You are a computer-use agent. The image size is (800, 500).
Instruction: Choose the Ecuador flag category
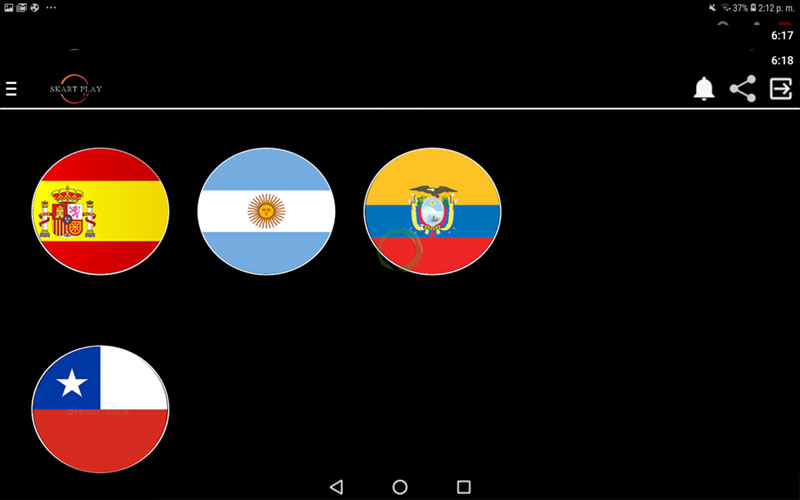click(432, 211)
